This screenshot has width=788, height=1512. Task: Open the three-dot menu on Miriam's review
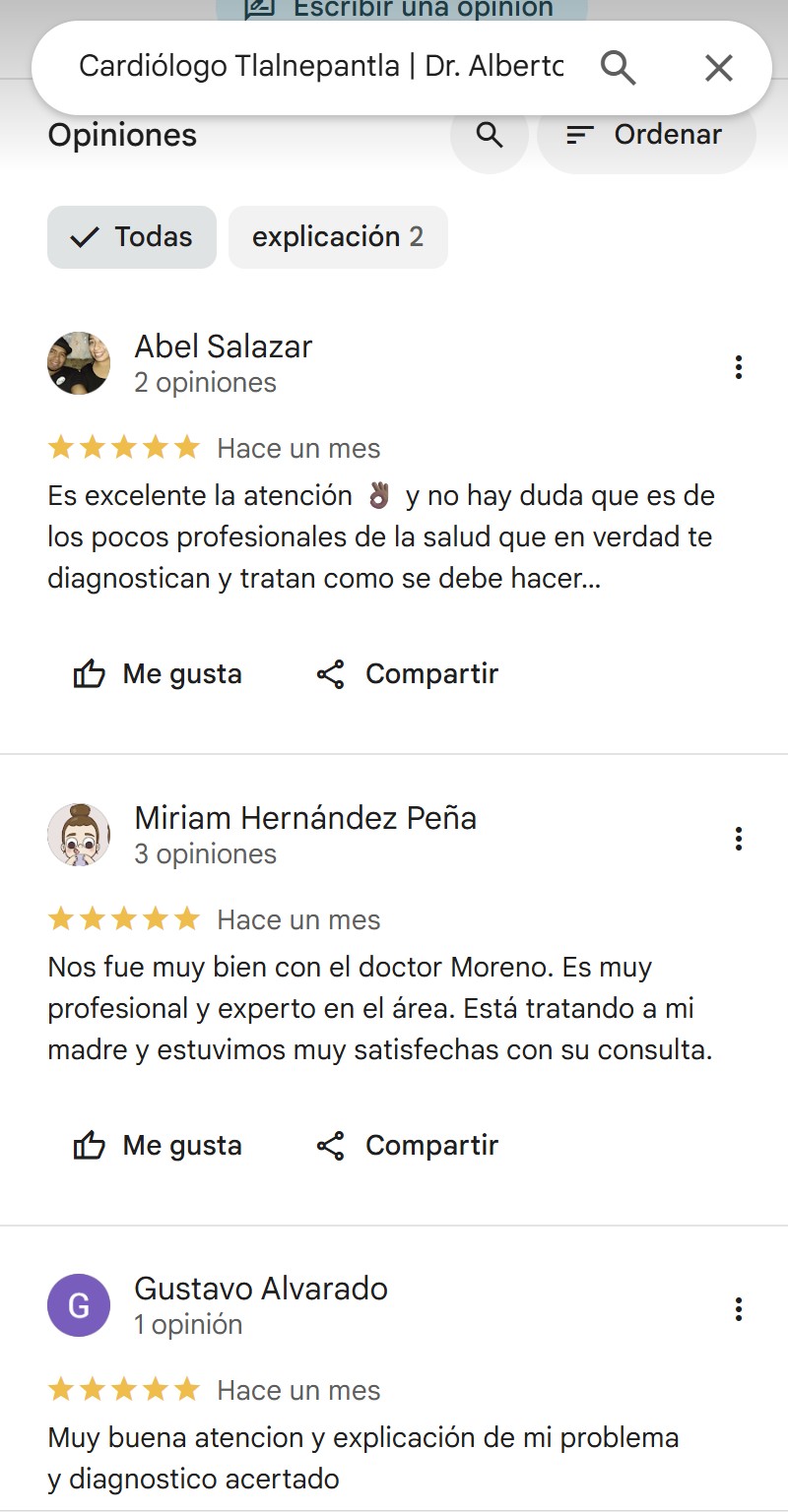coord(739,838)
